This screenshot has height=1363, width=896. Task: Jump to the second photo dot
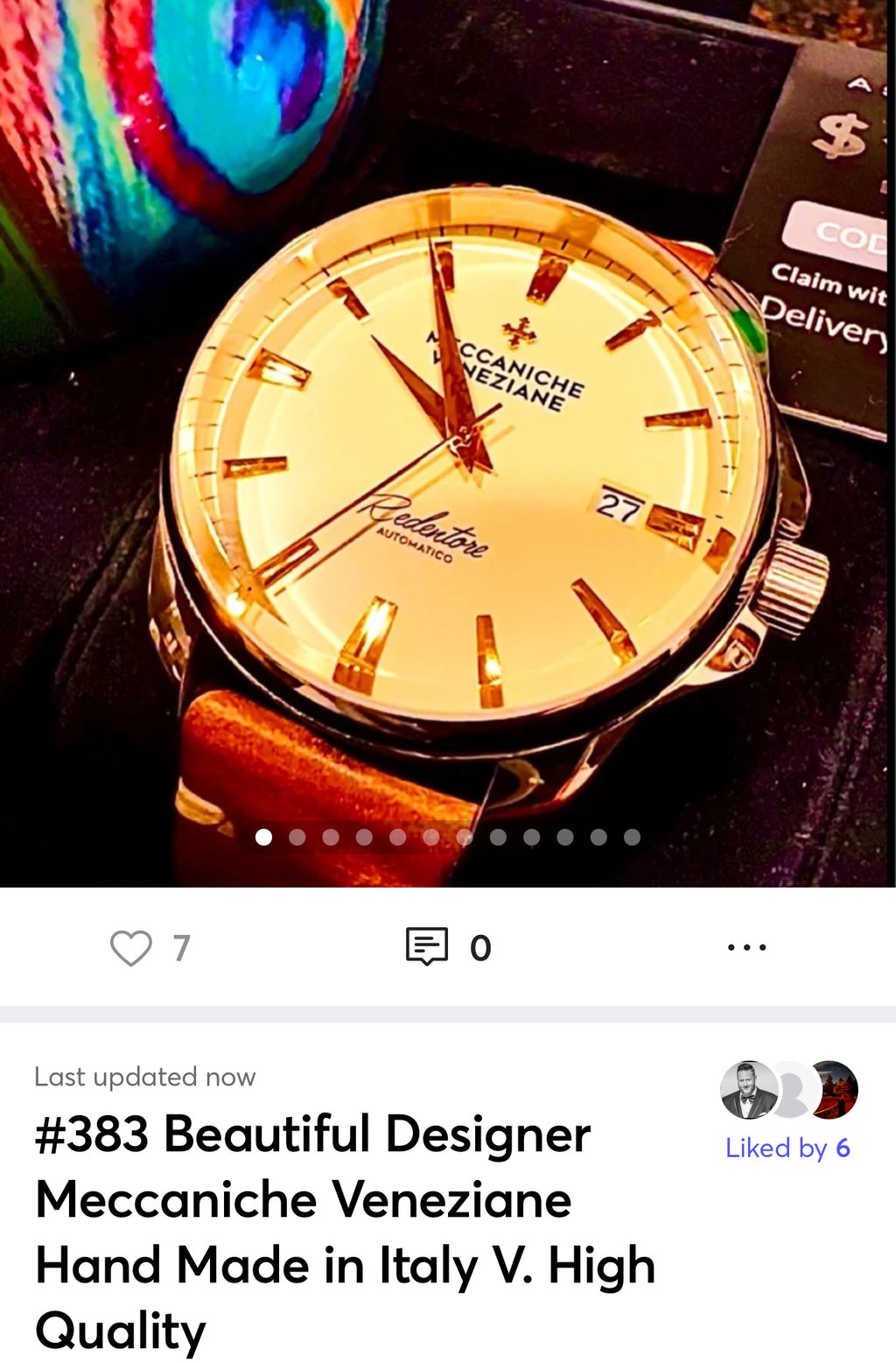click(297, 838)
